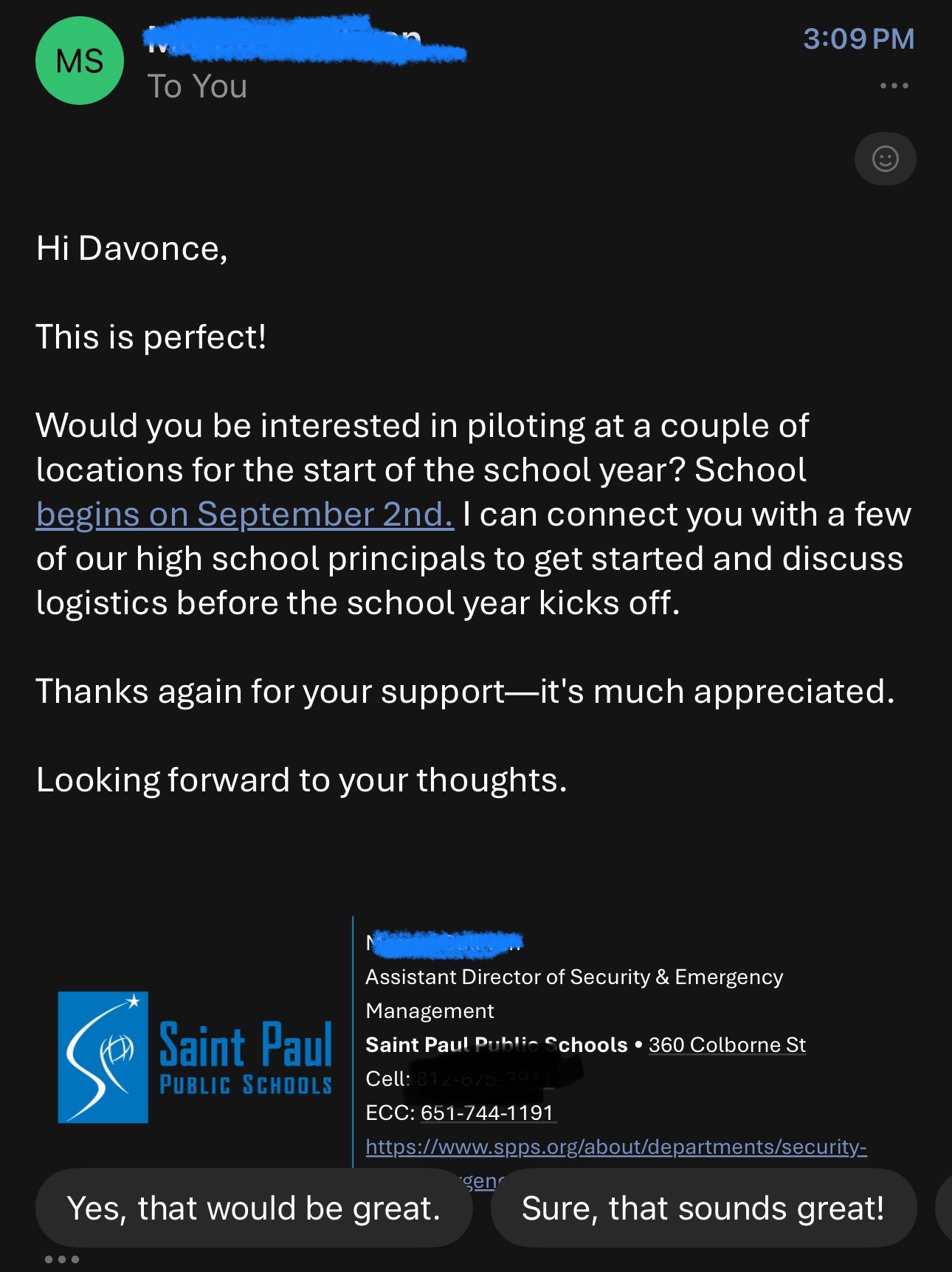
Task: Open the spps.org security department link
Action: (616, 1146)
